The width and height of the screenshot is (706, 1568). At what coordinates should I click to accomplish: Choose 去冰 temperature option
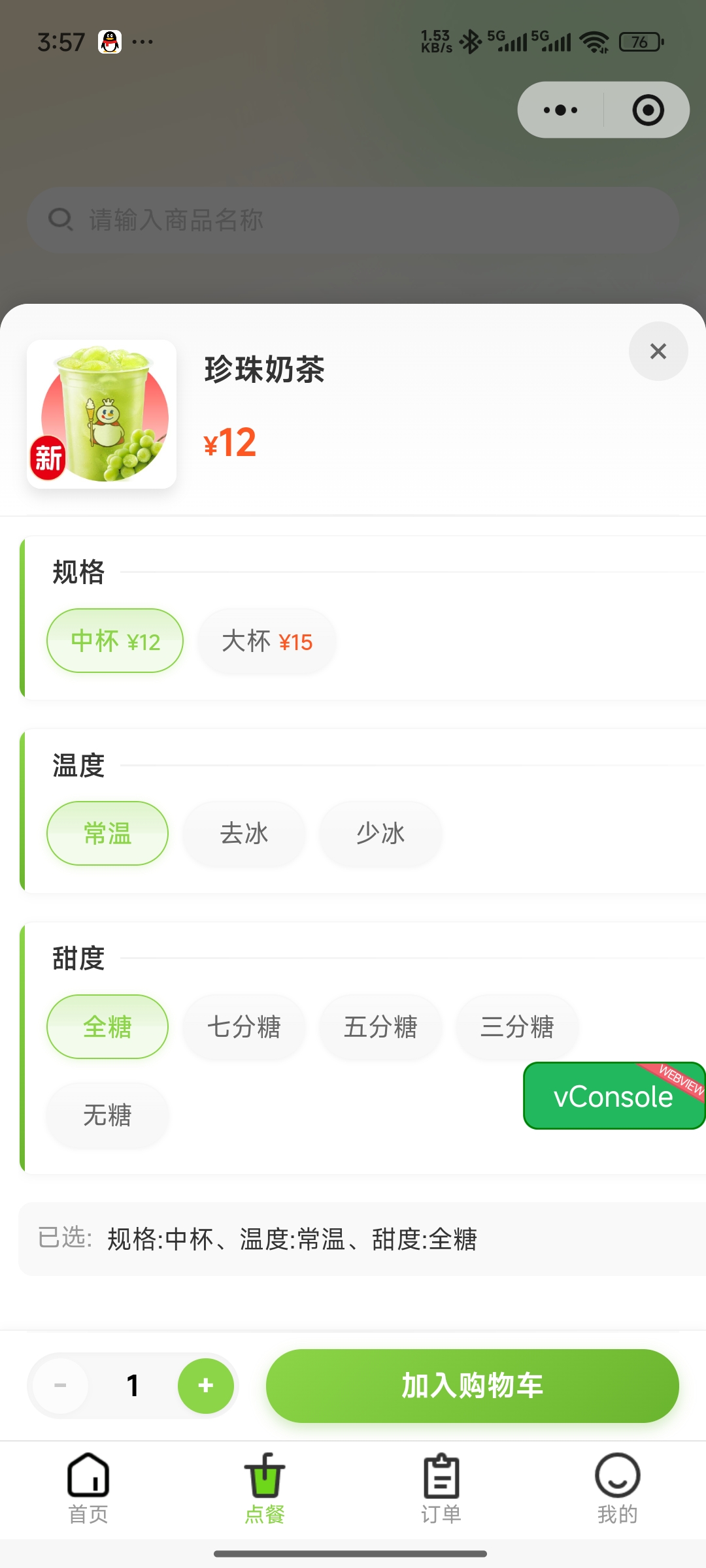click(x=243, y=834)
